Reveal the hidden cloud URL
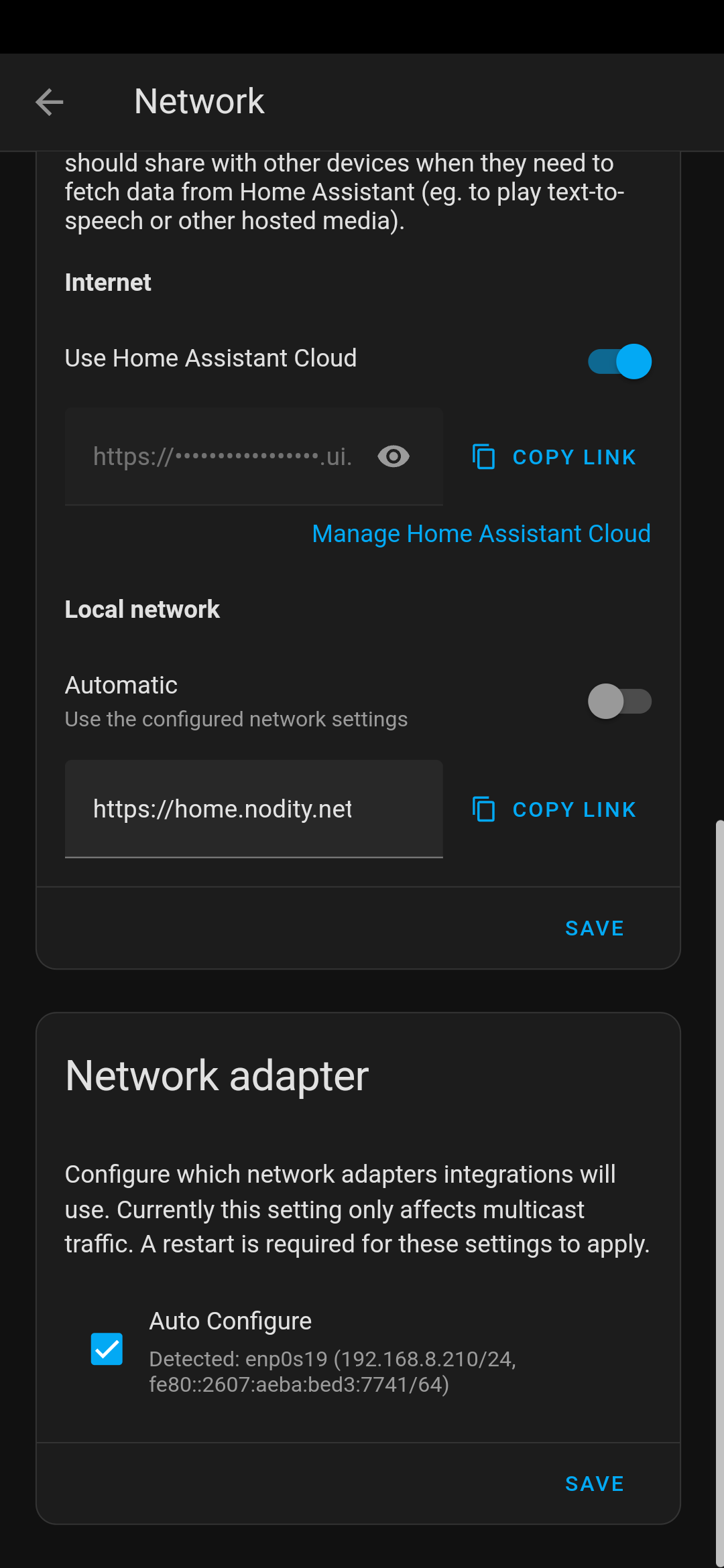Screen dimensions: 724x1568 394,456
